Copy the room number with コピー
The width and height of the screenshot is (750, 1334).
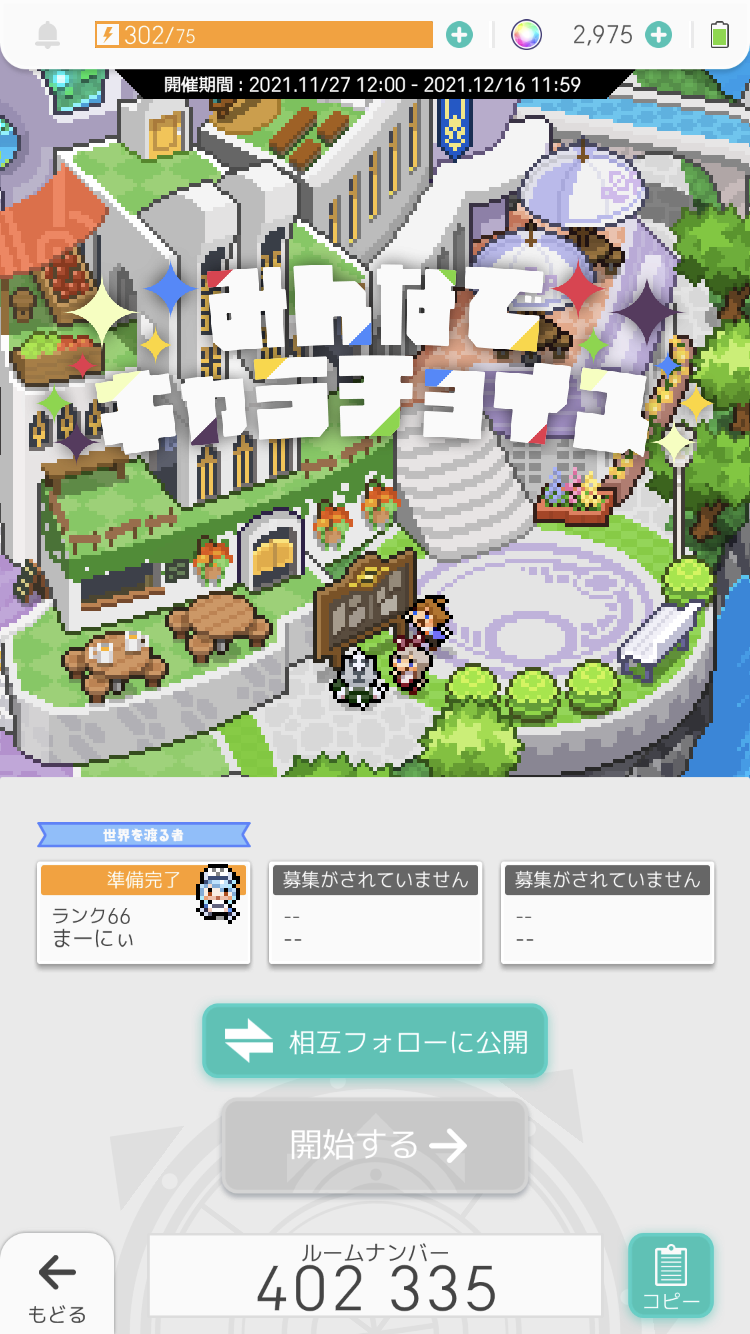670,1276
